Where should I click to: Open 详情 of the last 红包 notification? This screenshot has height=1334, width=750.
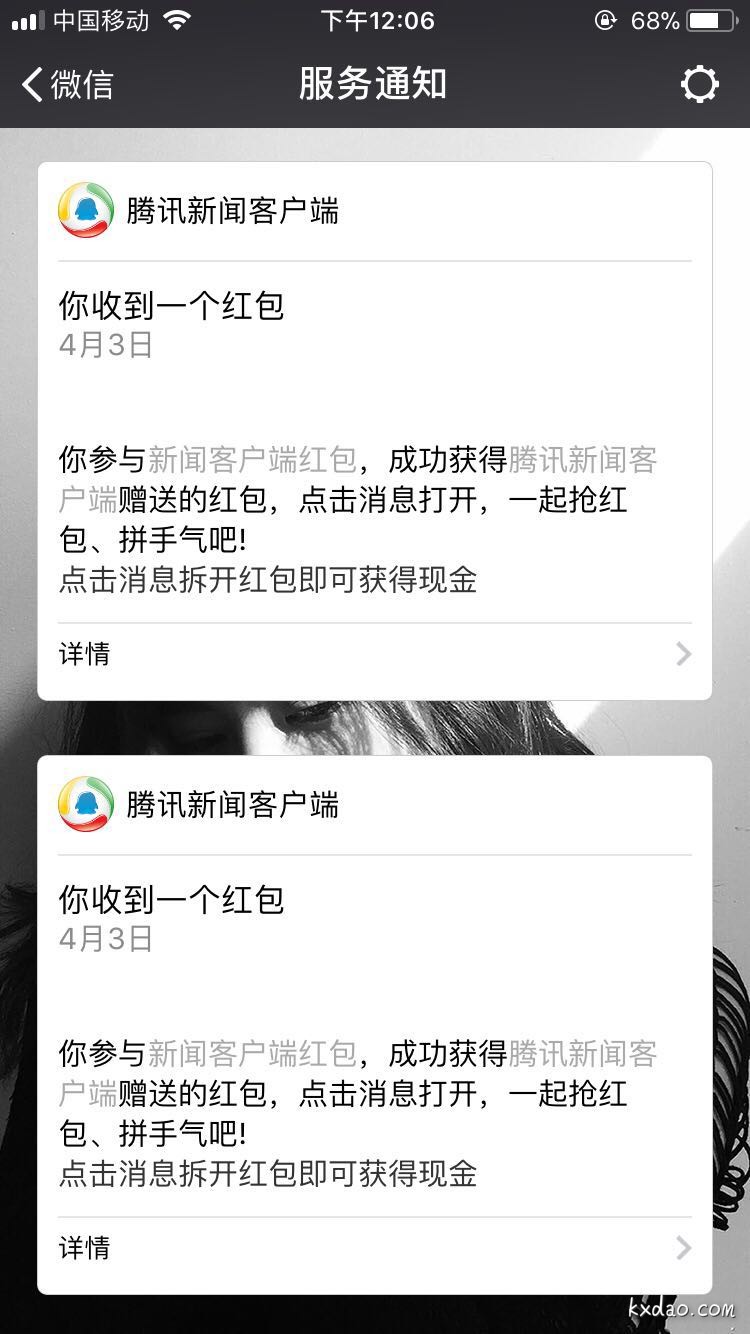tap(374, 1247)
